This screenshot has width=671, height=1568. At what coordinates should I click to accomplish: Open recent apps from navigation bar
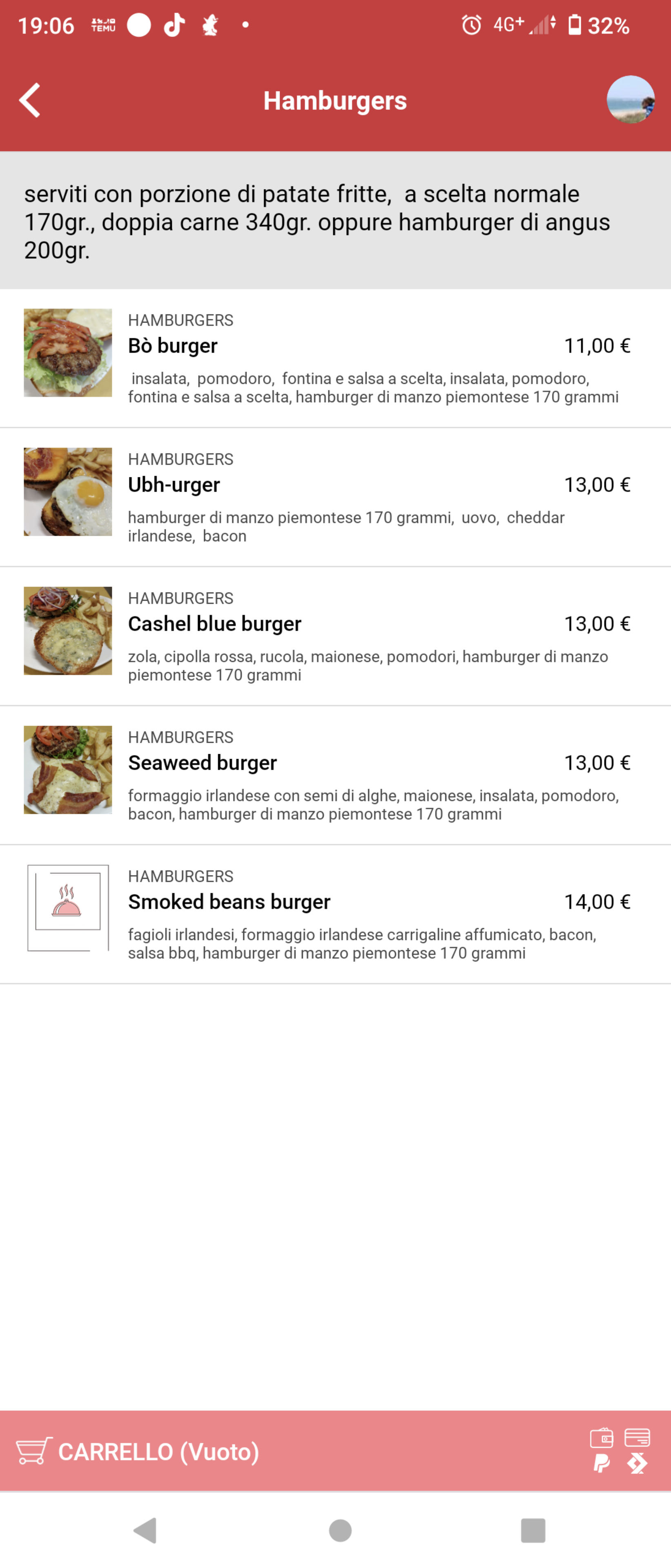pos(533,1530)
